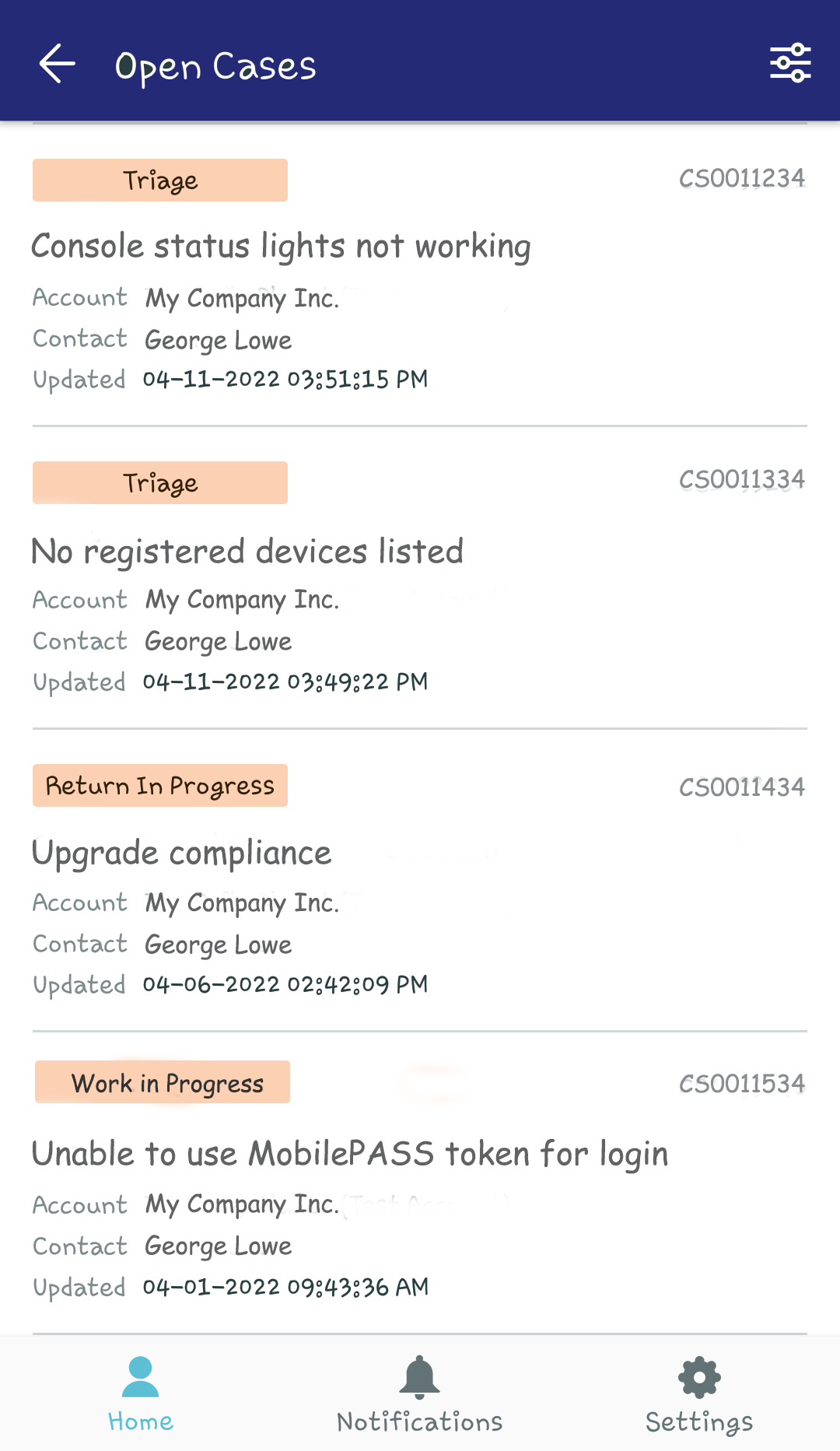
Task: Switch to the Notifications tab
Action: (419, 1397)
